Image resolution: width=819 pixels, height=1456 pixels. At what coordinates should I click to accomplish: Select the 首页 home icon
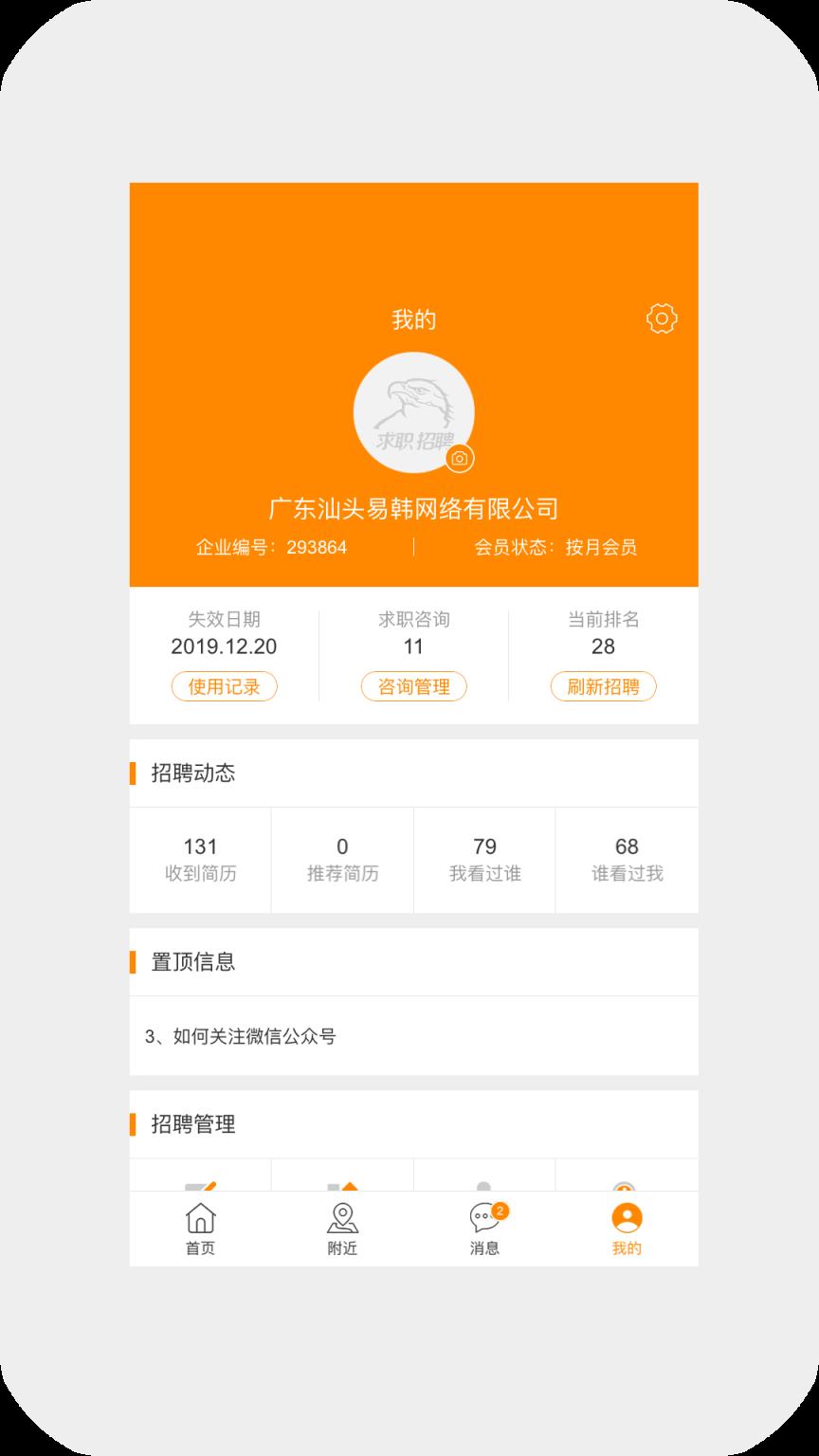click(201, 1216)
